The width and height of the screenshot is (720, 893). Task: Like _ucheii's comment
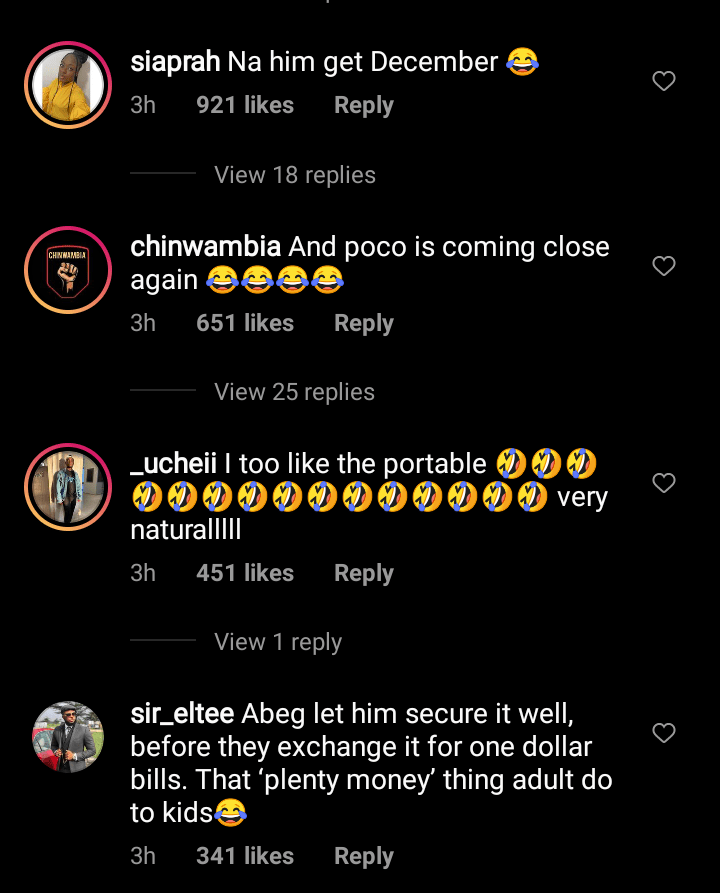[x=664, y=483]
